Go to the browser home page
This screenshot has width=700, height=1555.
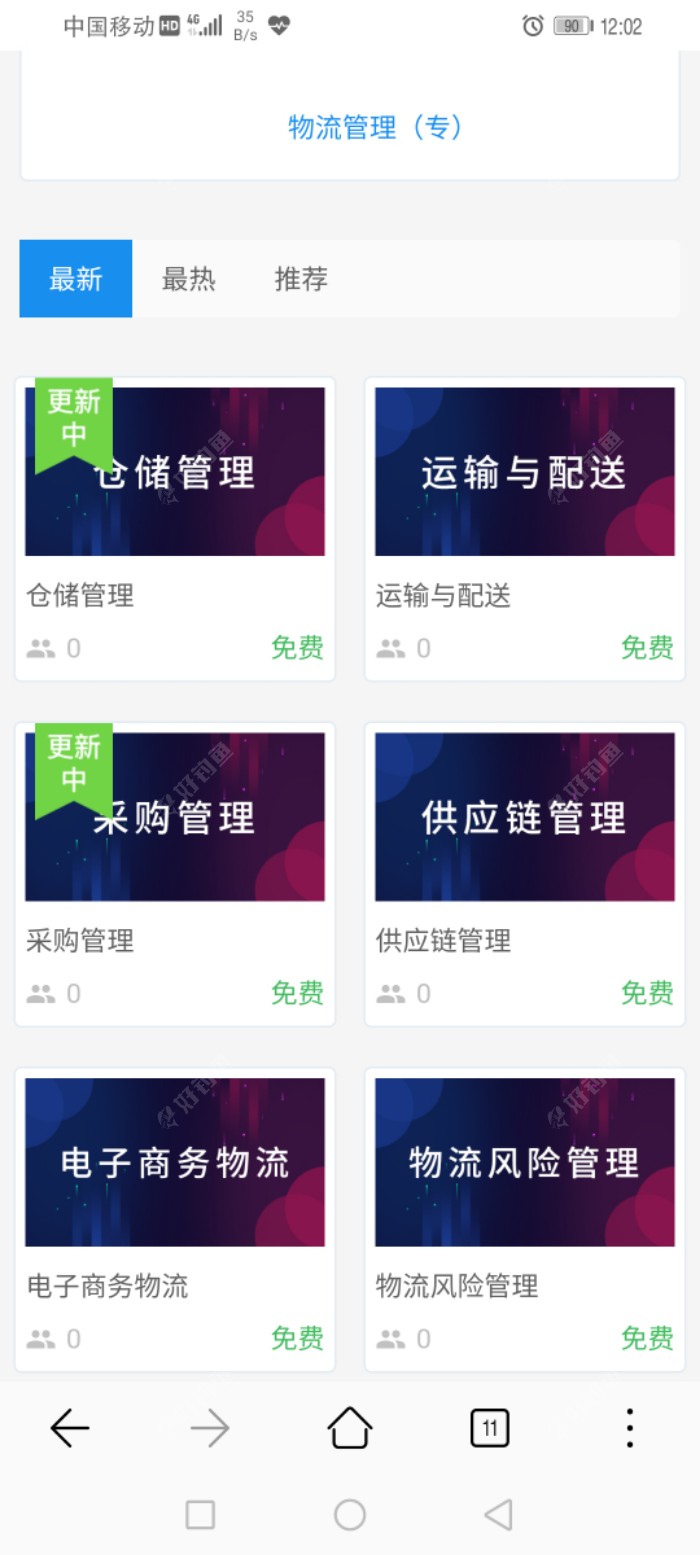pos(350,1428)
